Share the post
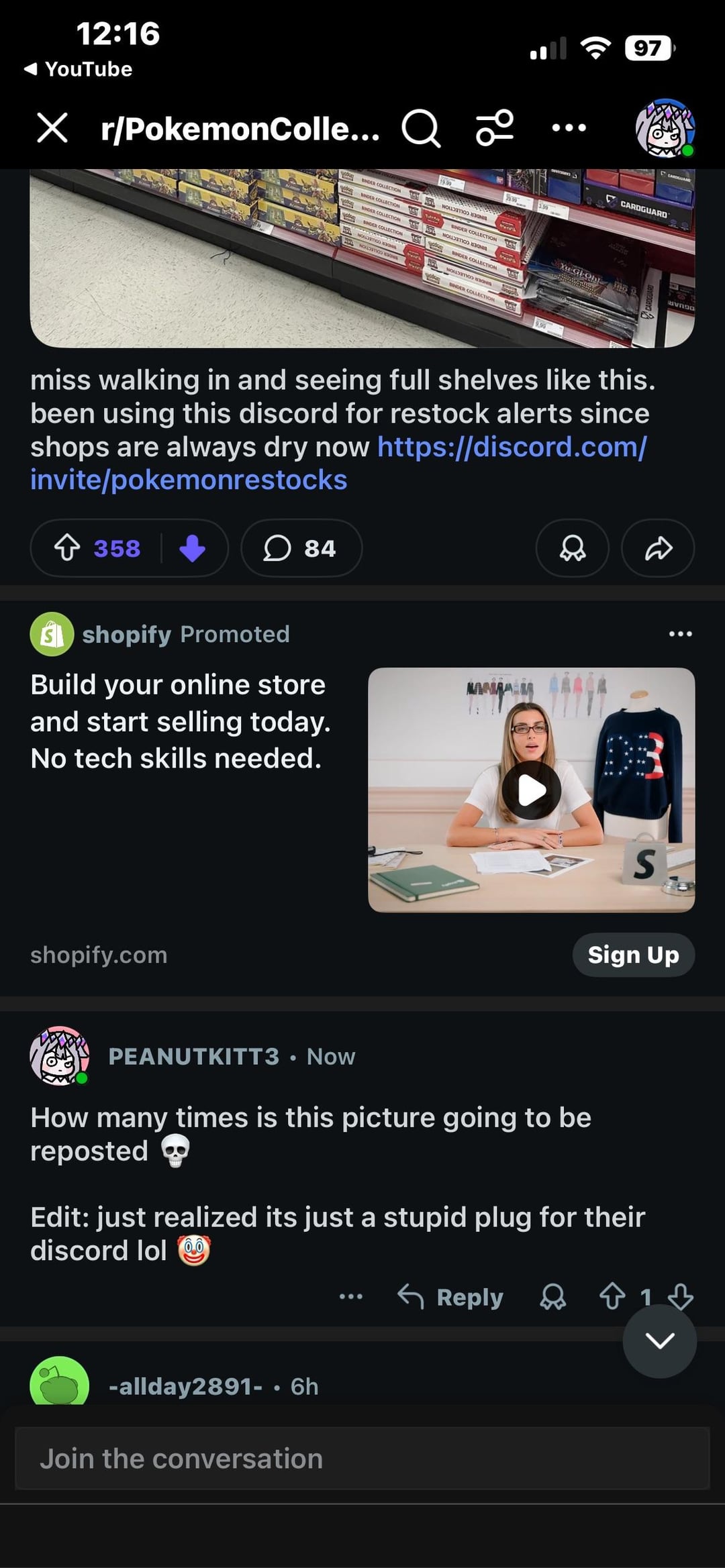The image size is (725, 1568). (658, 548)
